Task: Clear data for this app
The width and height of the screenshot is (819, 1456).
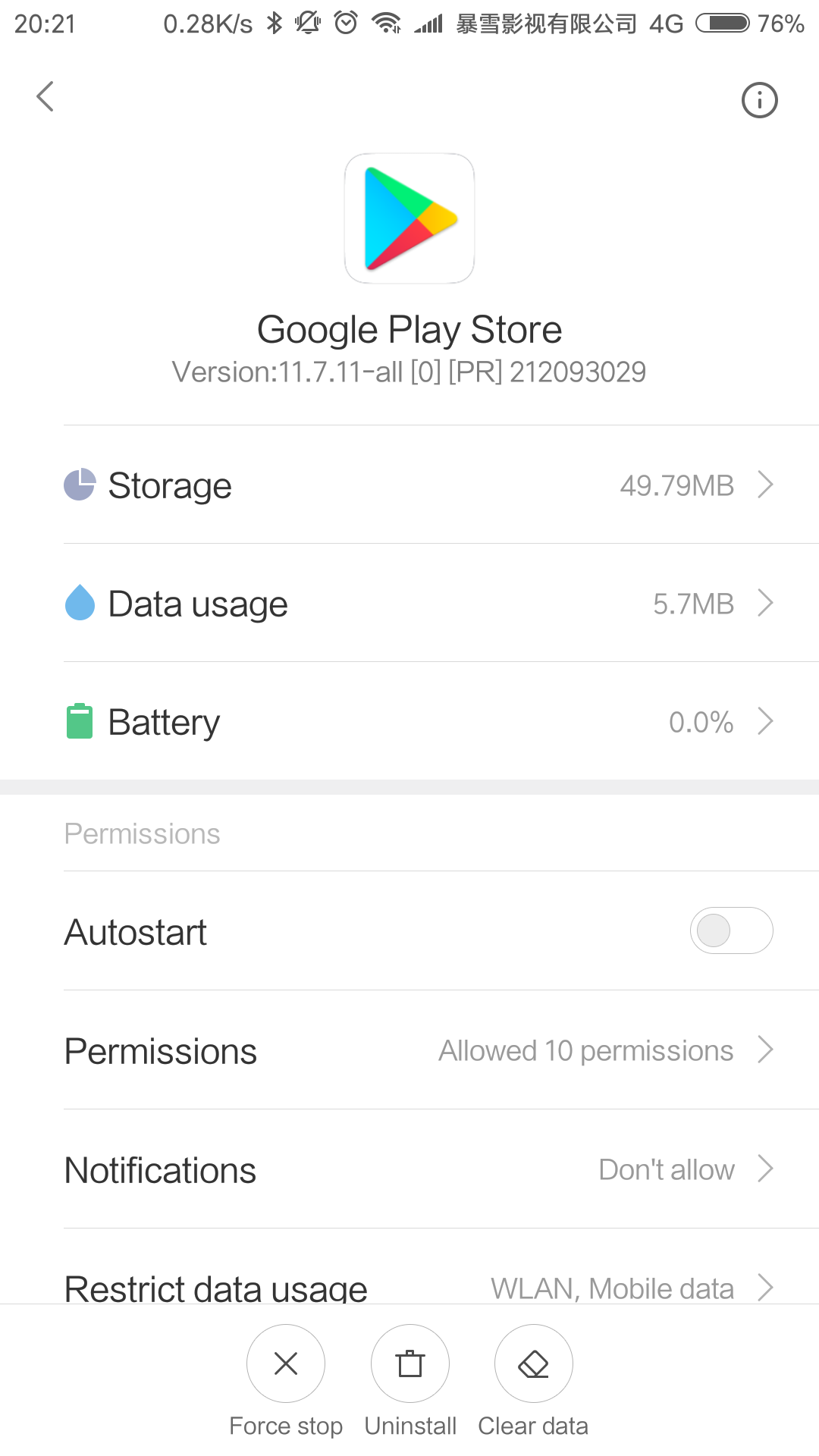Action: tap(533, 1363)
